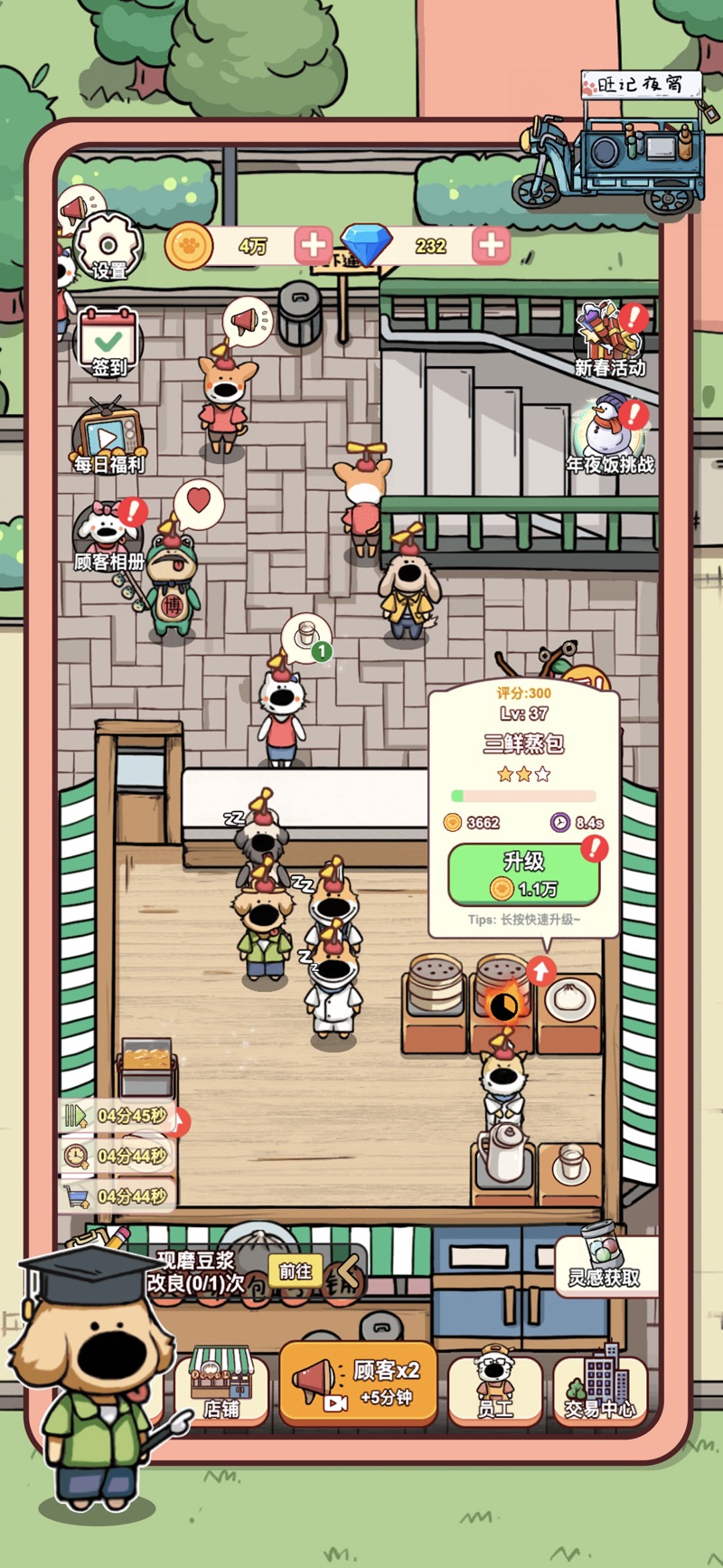Open 每日福利 via the TV icon
723x1568 pixels.
(x=108, y=440)
